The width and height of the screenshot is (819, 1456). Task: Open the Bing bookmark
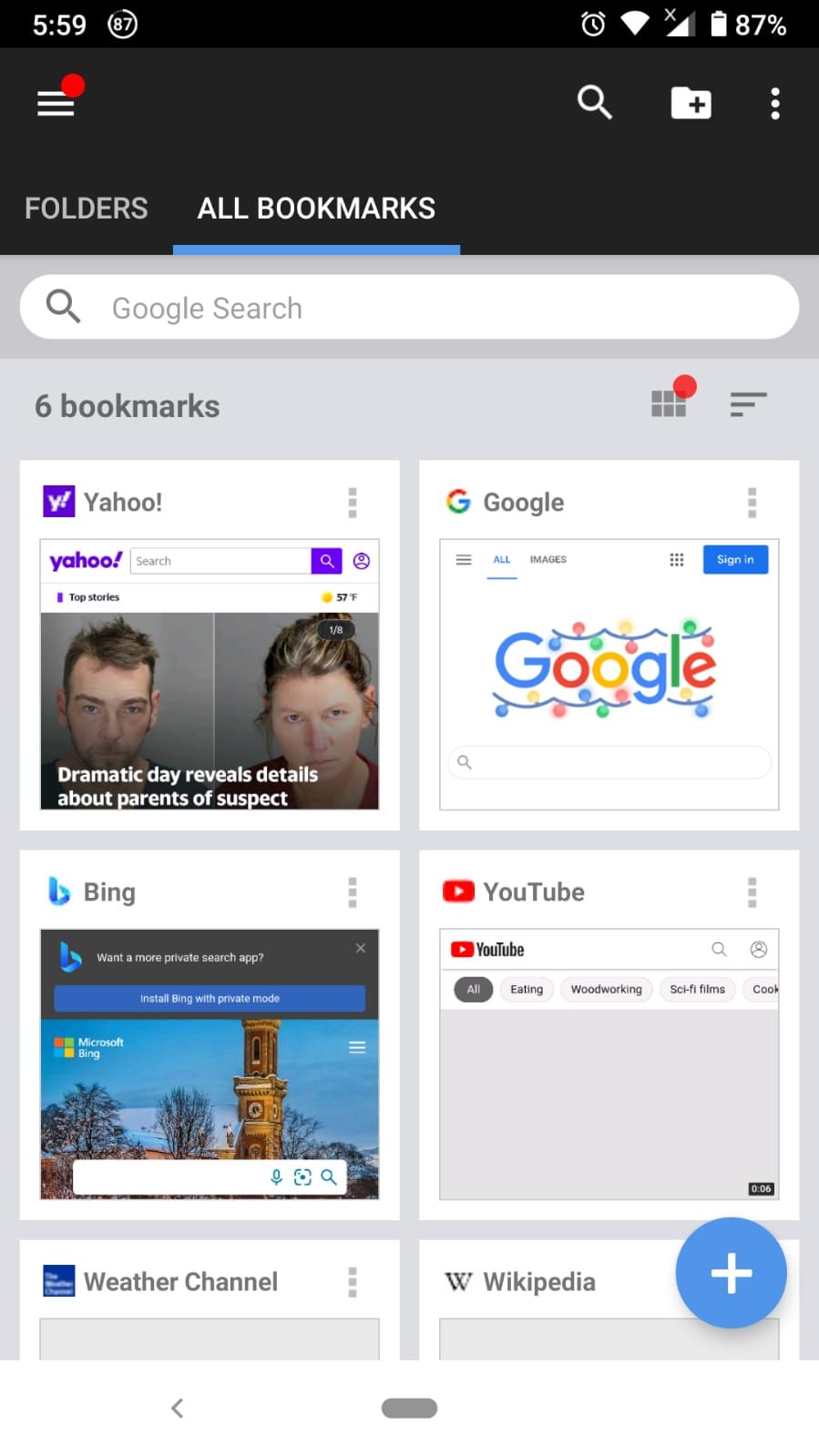(x=210, y=1064)
